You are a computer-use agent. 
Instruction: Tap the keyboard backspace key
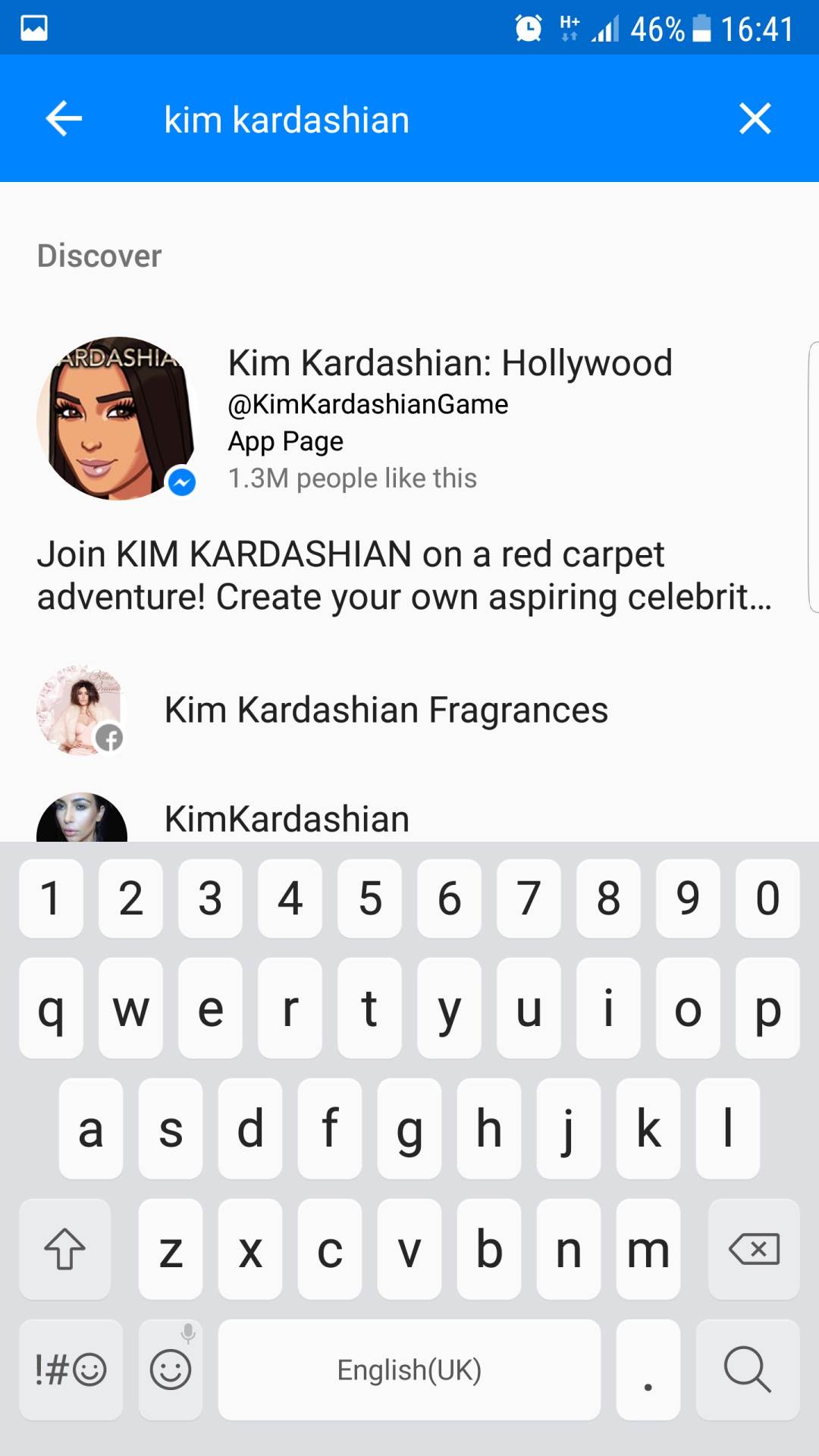click(x=753, y=1249)
